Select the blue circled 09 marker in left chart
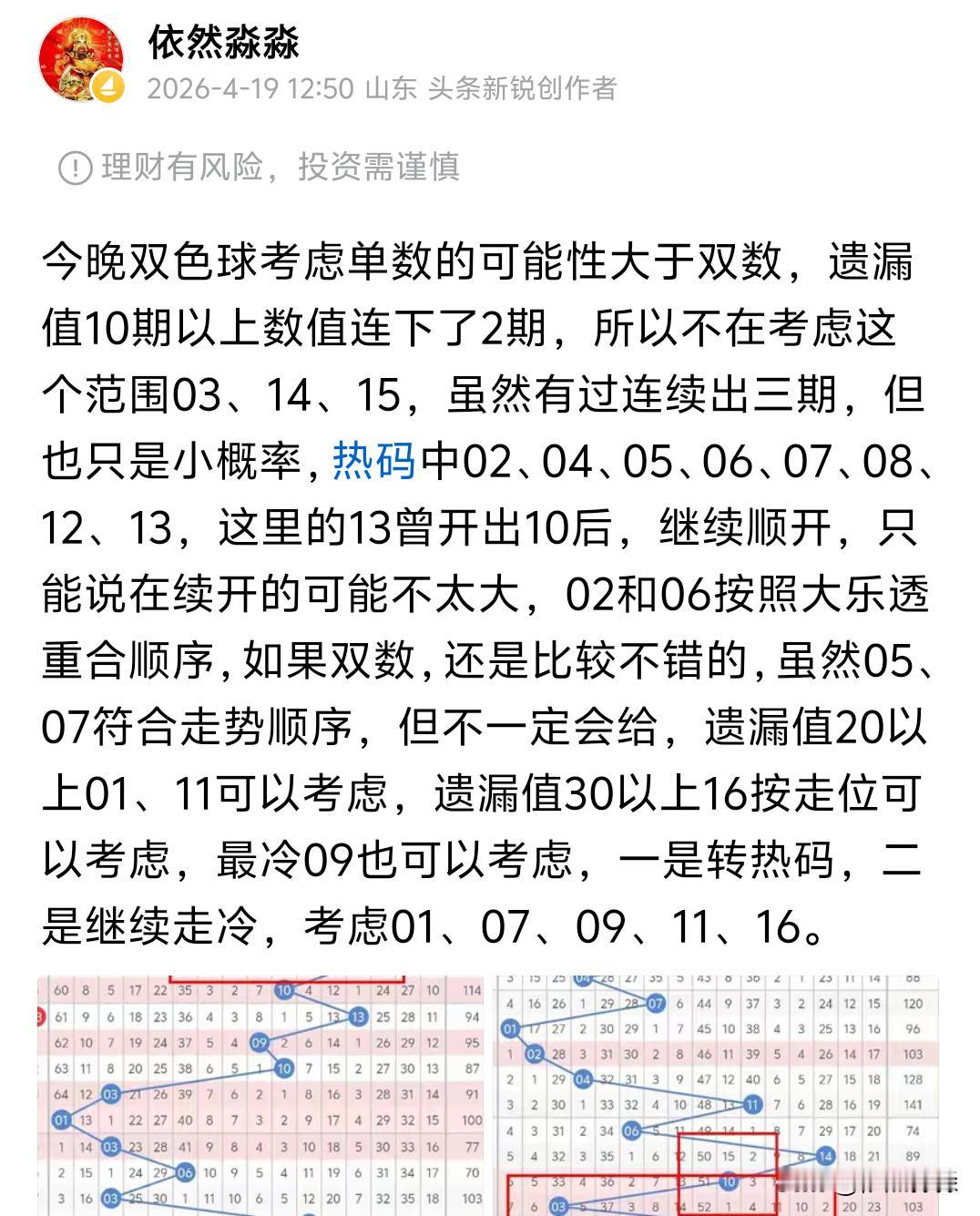The image size is (980, 1216). (260, 1043)
